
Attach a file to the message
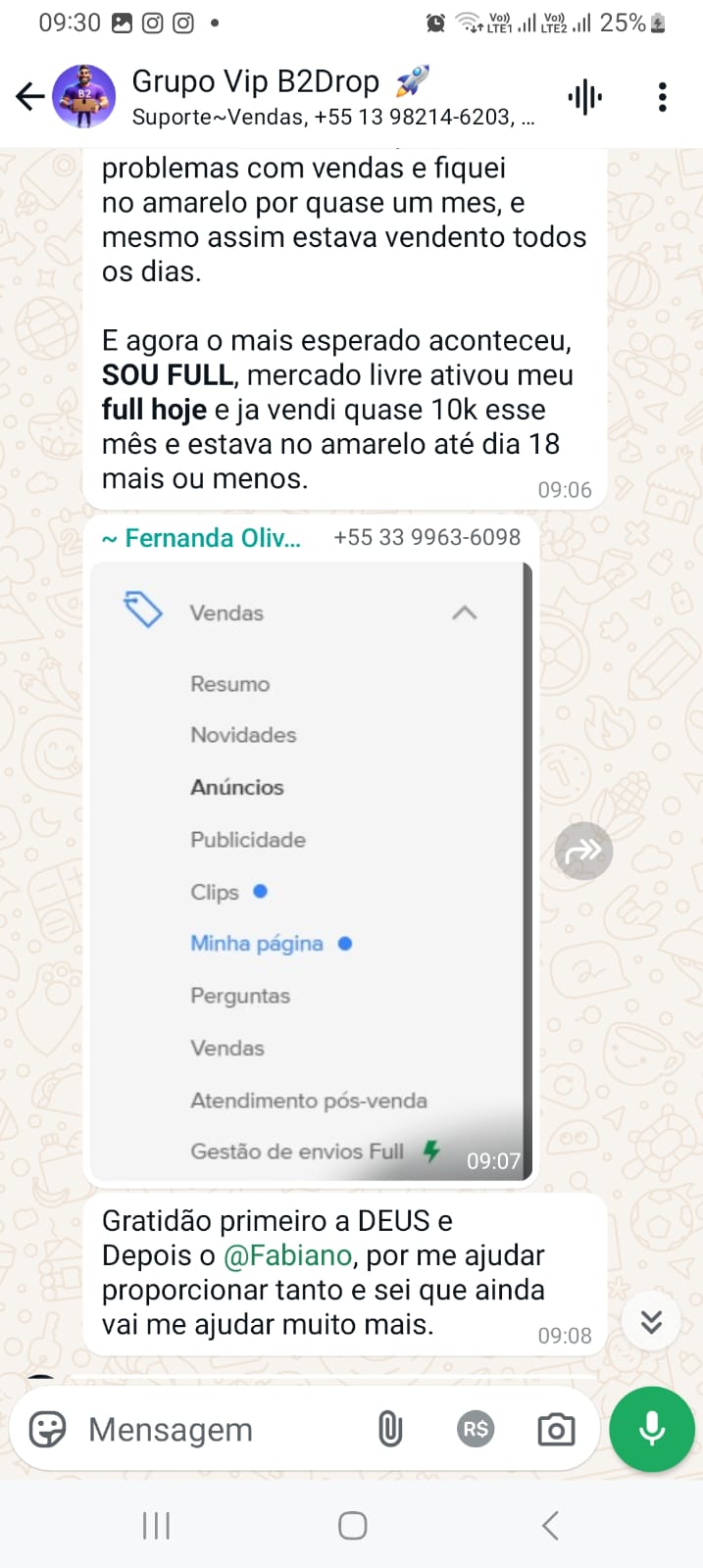click(390, 1430)
